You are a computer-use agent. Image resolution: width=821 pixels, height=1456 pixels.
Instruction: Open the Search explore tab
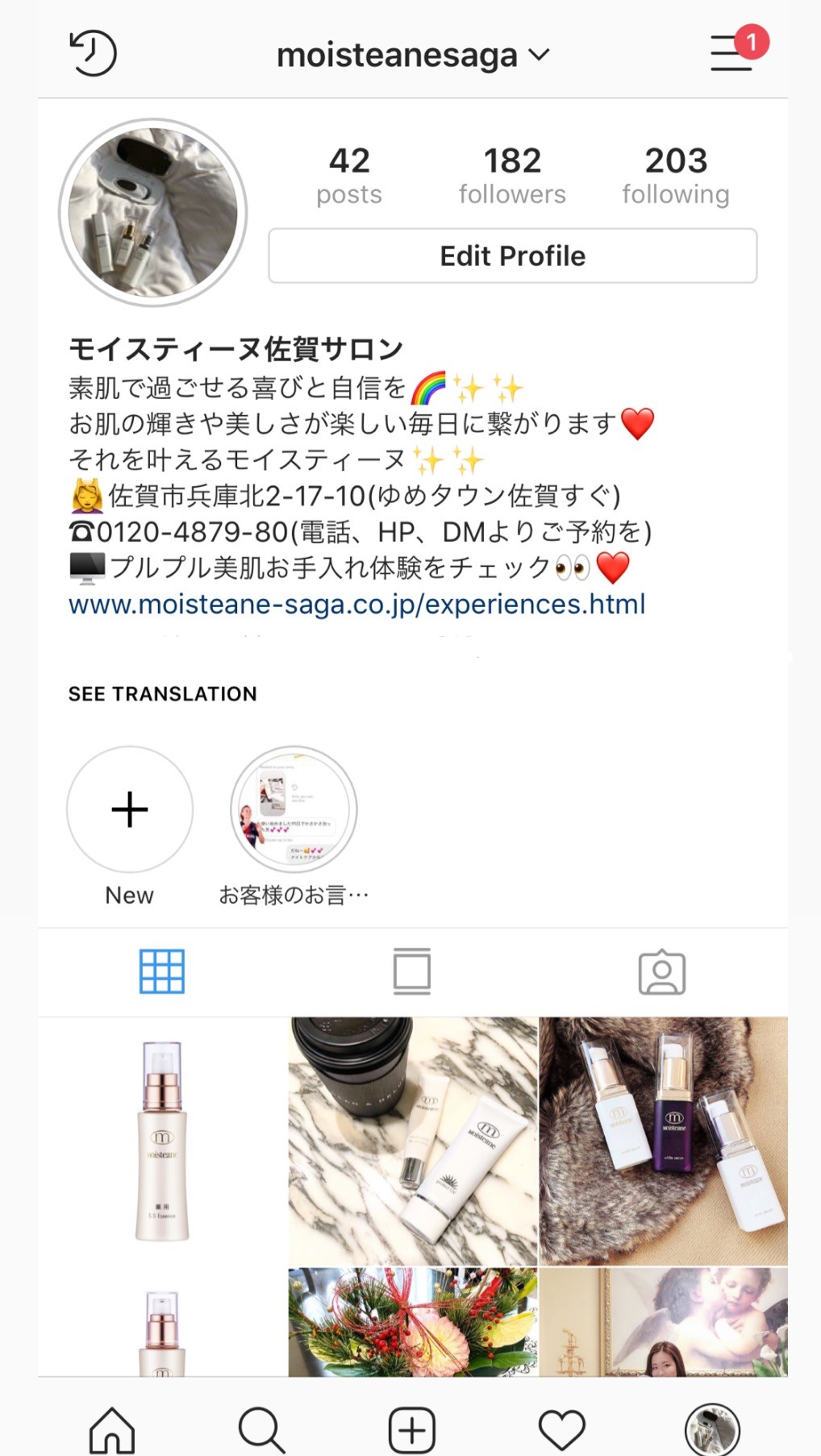pyautogui.click(x=261, y=1429)
